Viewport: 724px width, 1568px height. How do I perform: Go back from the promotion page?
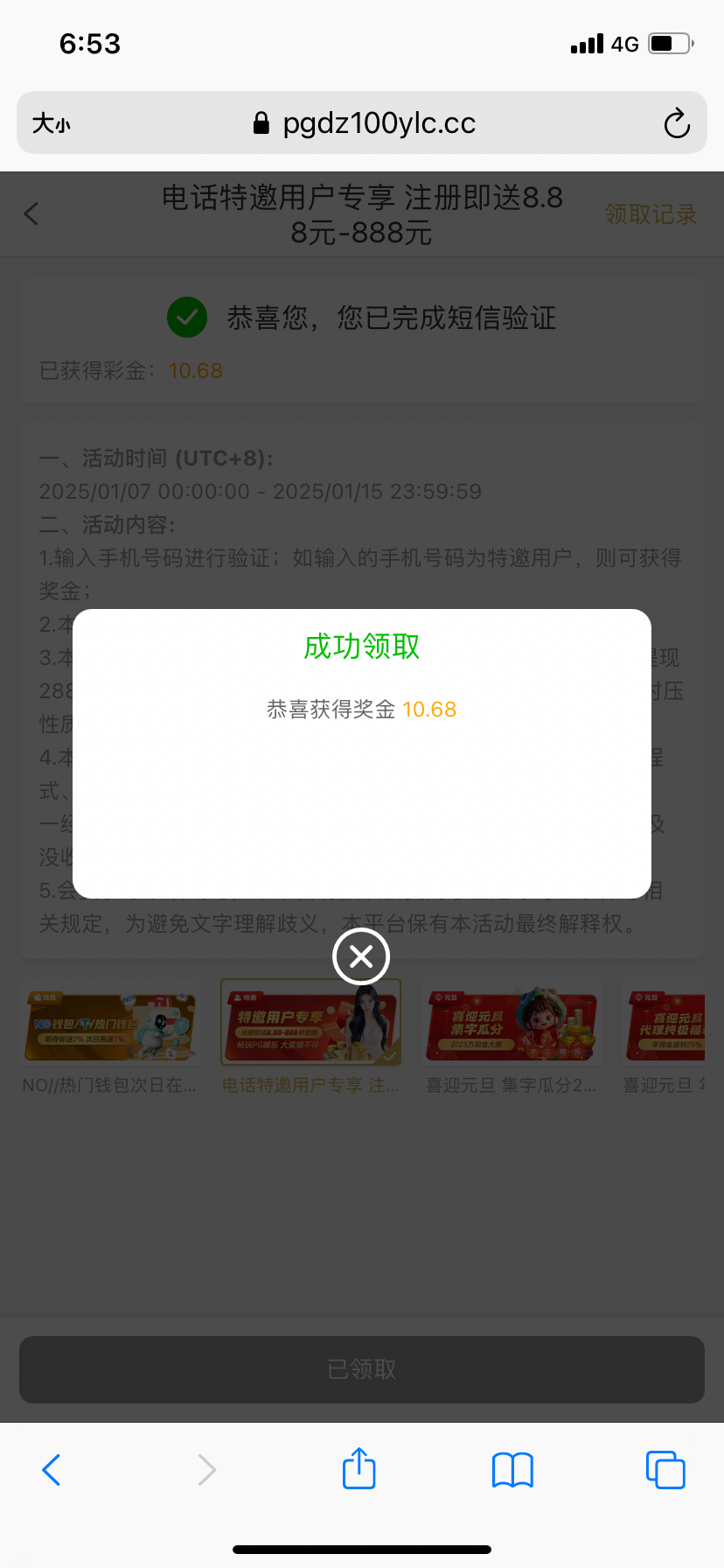[x=31, y=213]
